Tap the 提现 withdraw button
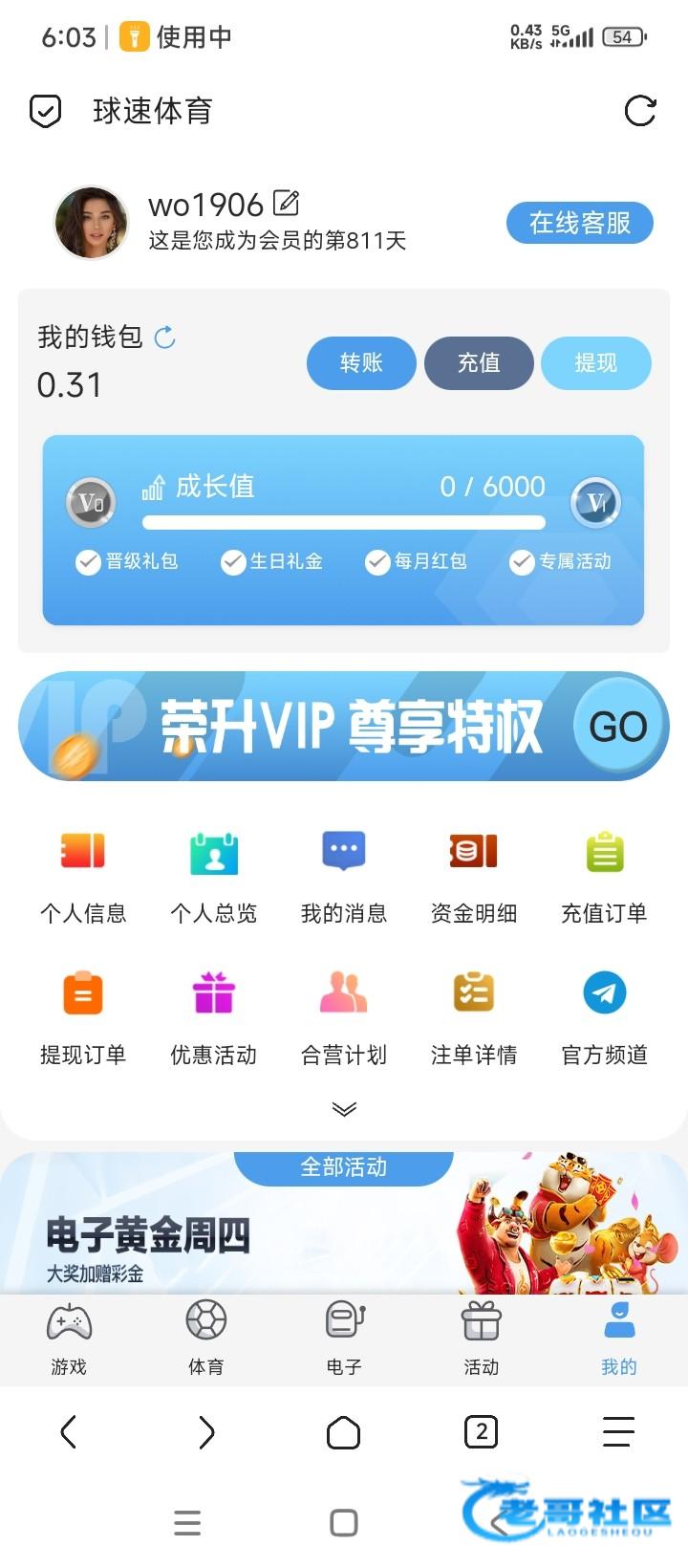 coord(595,363)
